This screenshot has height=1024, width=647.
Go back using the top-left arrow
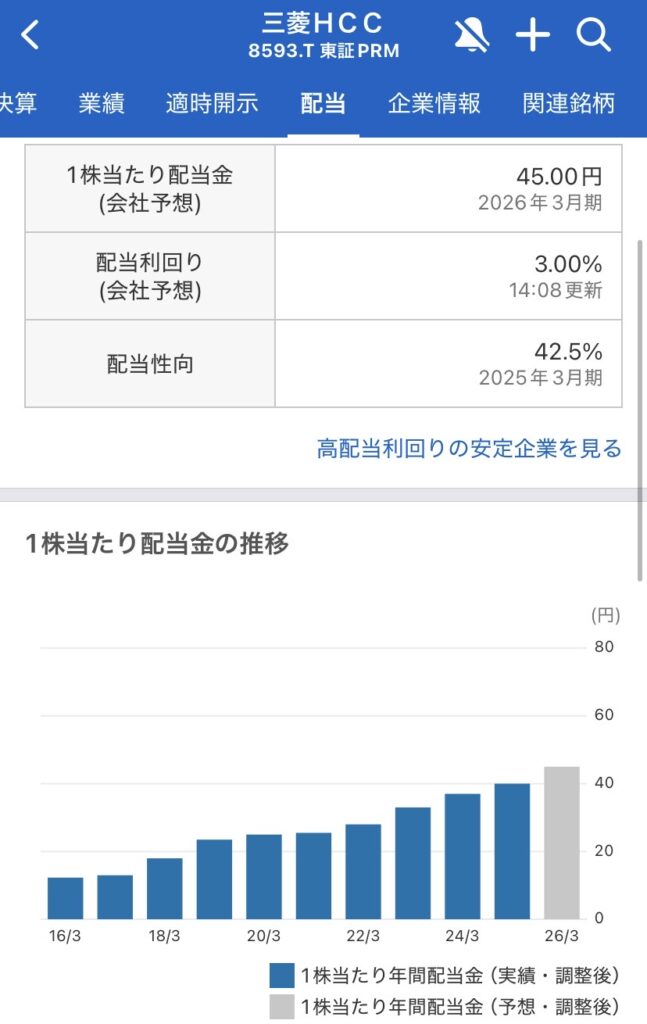pos(31,36)
